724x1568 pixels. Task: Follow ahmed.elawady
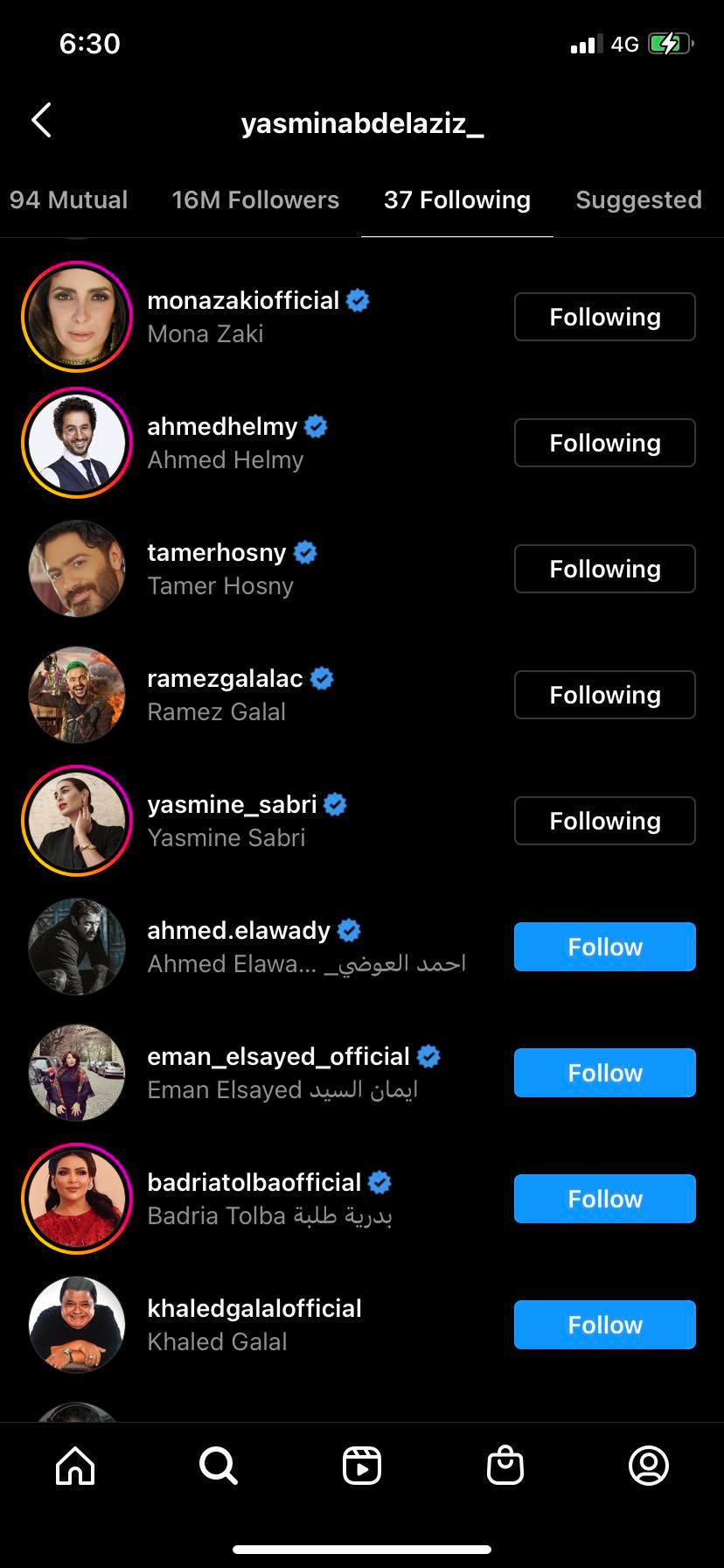604,947
